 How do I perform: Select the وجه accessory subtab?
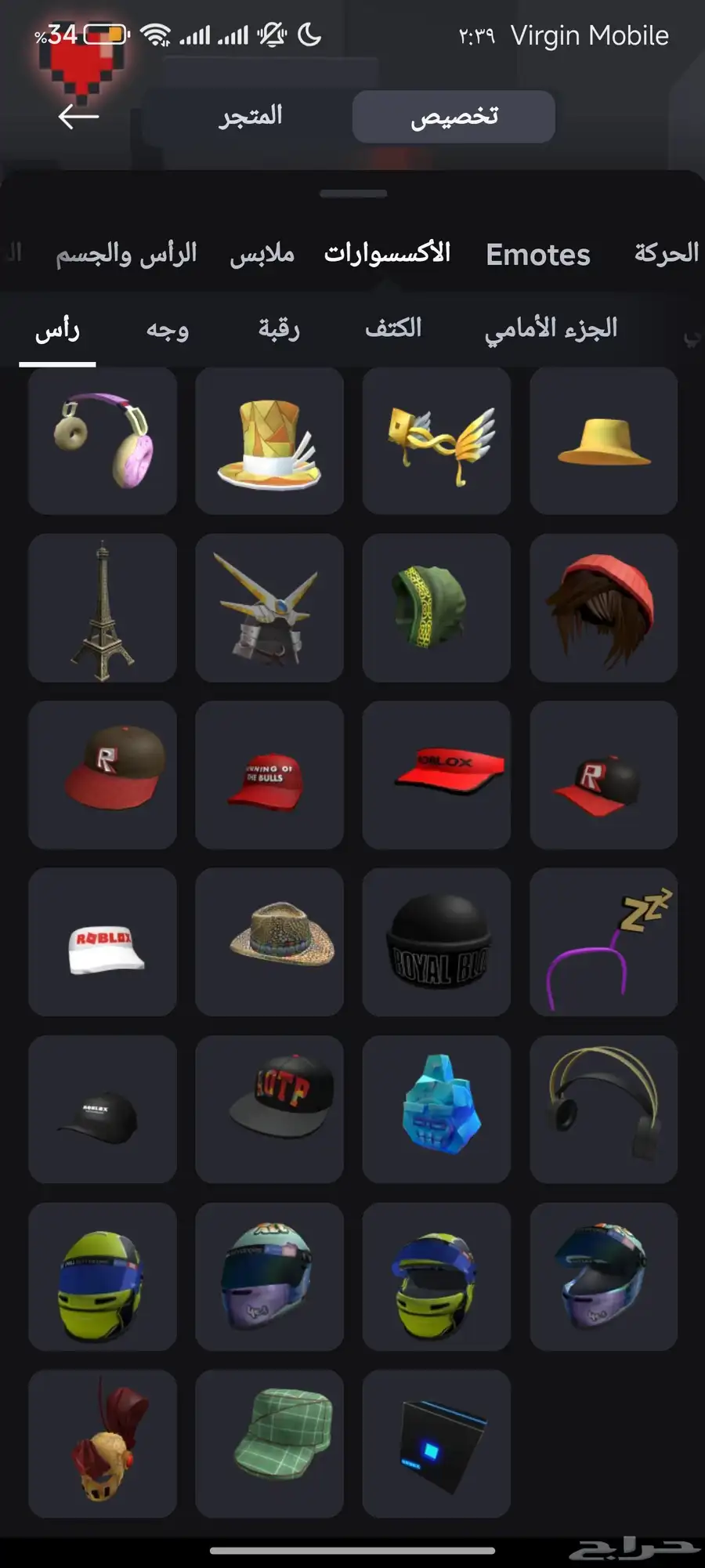(x=167, y=329)
